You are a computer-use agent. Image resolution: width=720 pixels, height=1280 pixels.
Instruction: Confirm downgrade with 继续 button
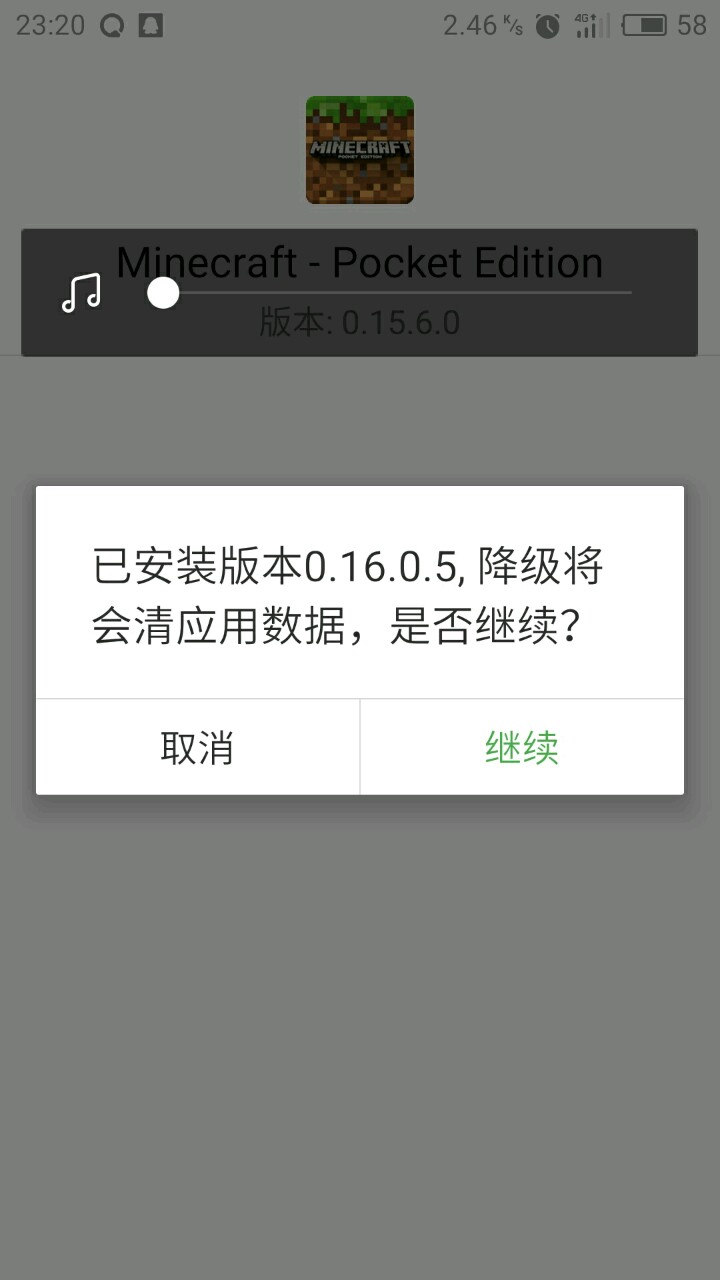[522, 747]
